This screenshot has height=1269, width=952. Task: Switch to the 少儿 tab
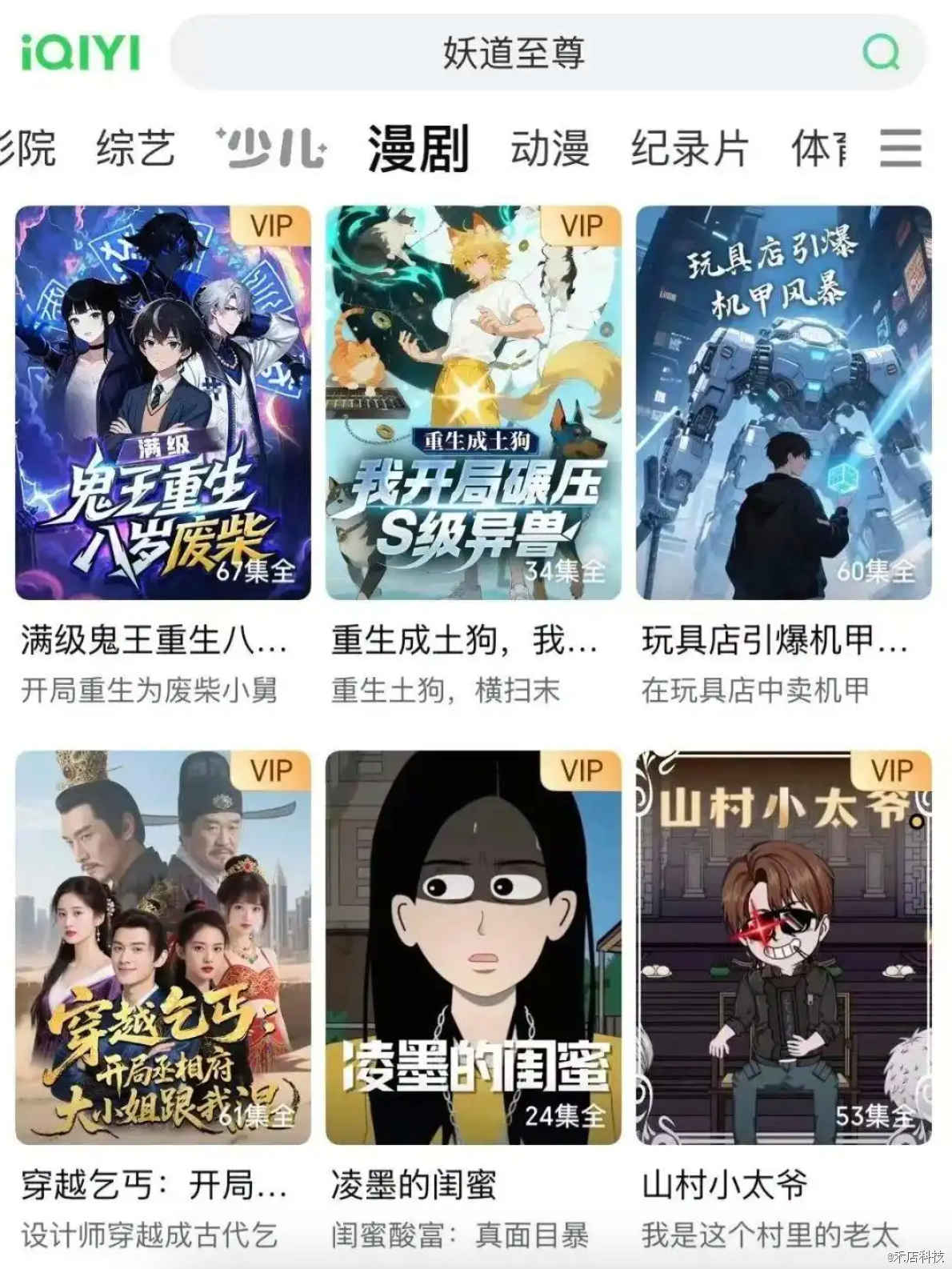(270, 149)
